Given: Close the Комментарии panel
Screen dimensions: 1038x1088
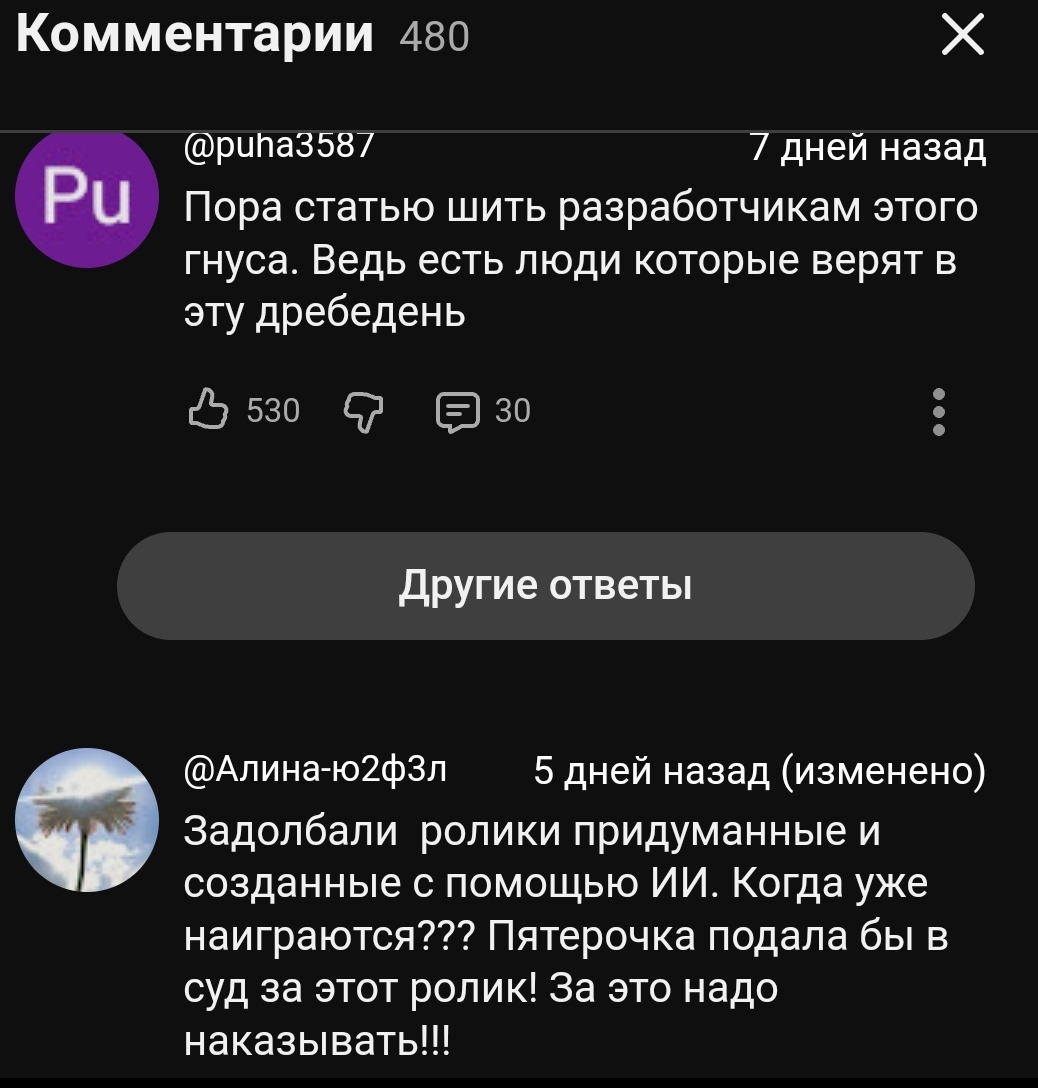Looking at the screenshot, I should coord(962,38).
